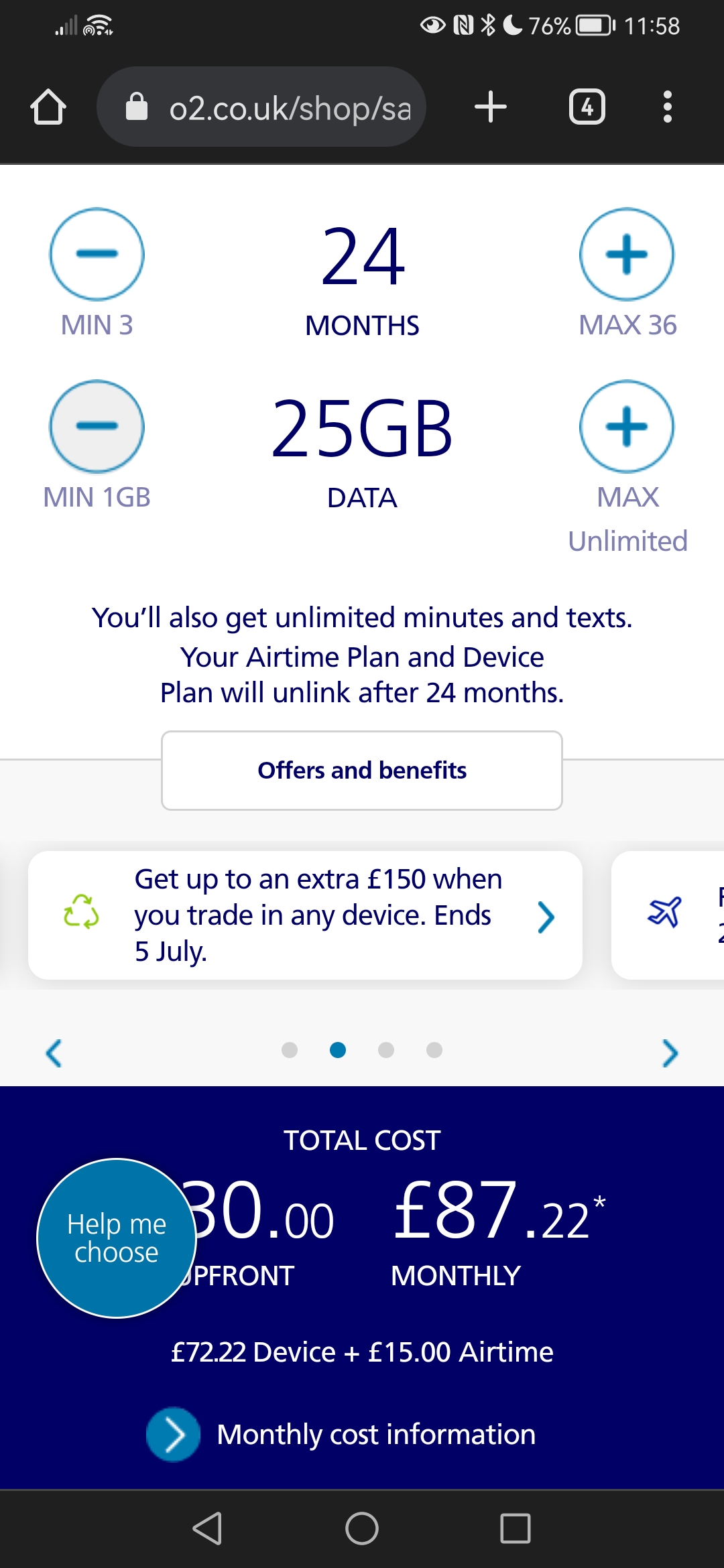Go to browser home page
724x1568 pixels.
point(48,107)
